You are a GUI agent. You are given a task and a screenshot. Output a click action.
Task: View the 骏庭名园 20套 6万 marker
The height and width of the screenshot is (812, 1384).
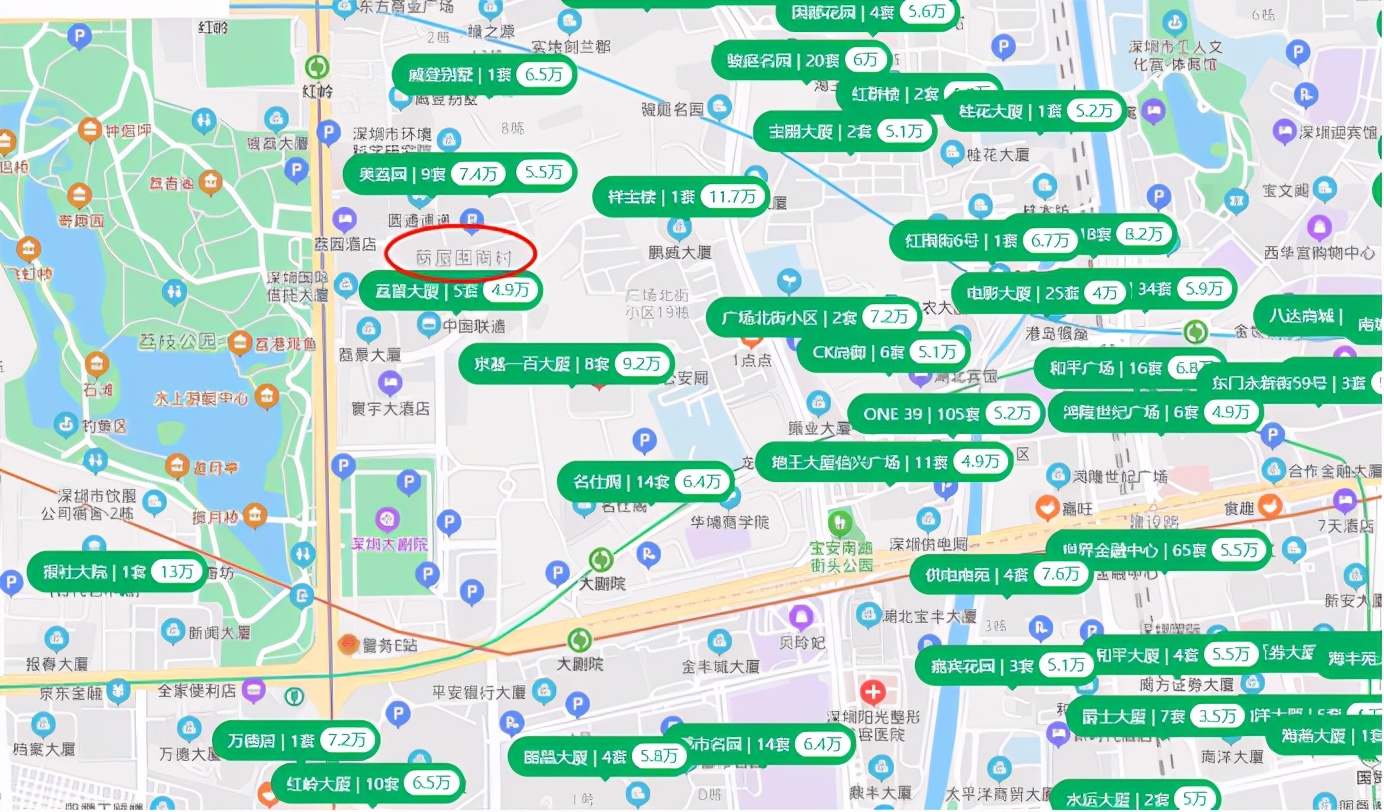pyautogui.click(x=800, y=60)
